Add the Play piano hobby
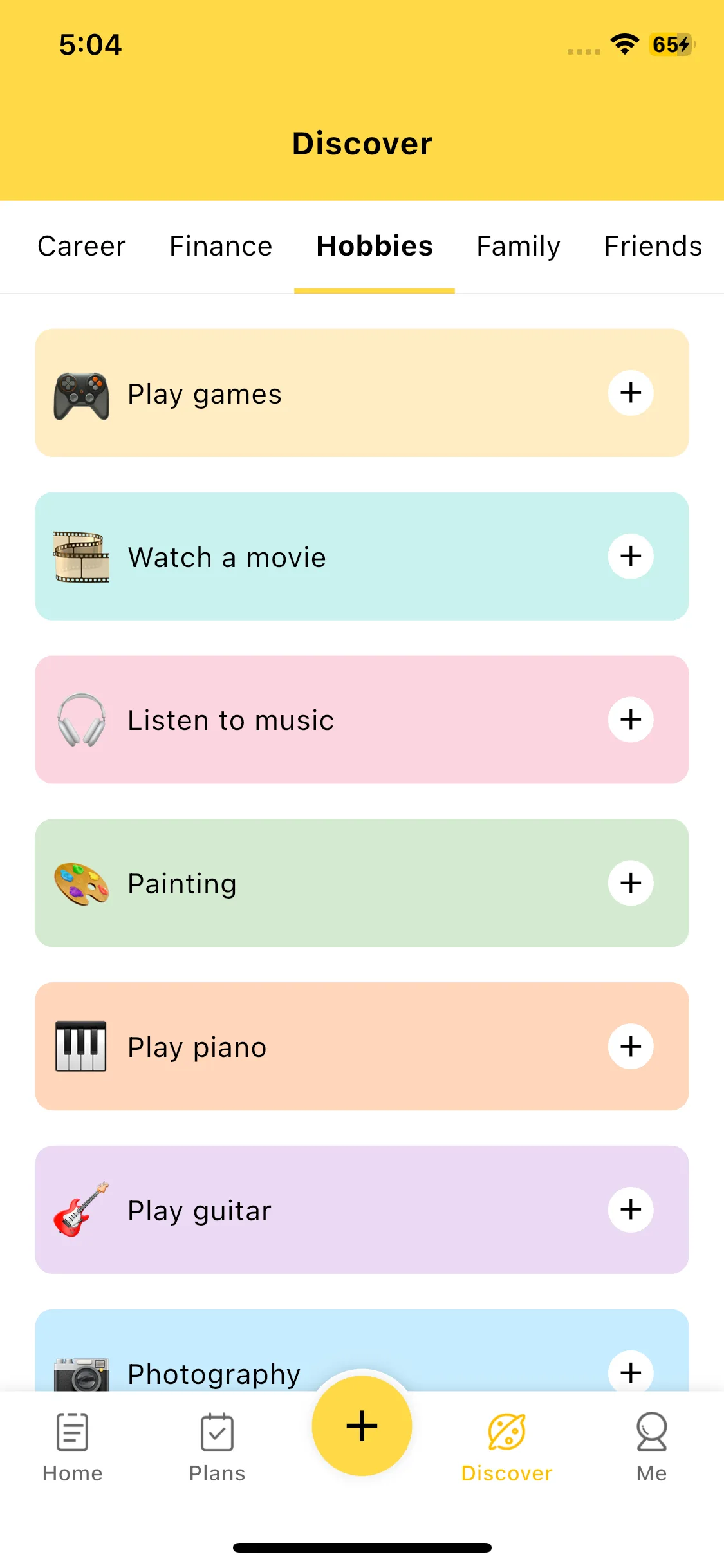The image size is (724, 1568). tap(631, 1047)
